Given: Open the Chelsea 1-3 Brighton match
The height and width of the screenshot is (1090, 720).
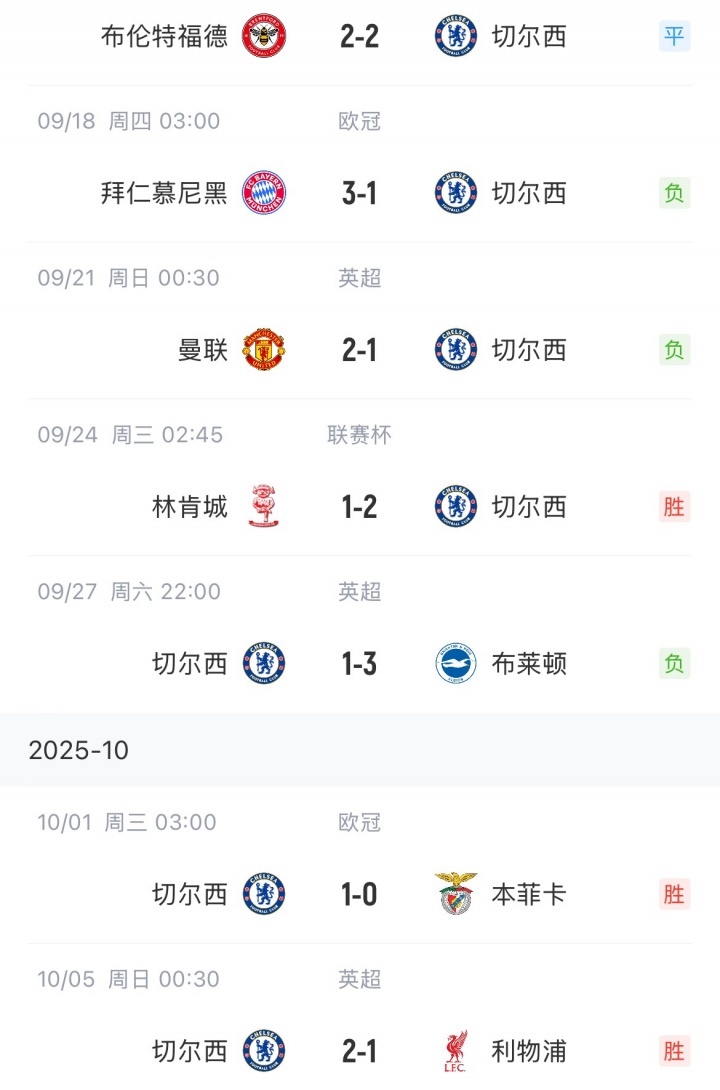Looking at the screenshot, I should click(x=359, y=663).
